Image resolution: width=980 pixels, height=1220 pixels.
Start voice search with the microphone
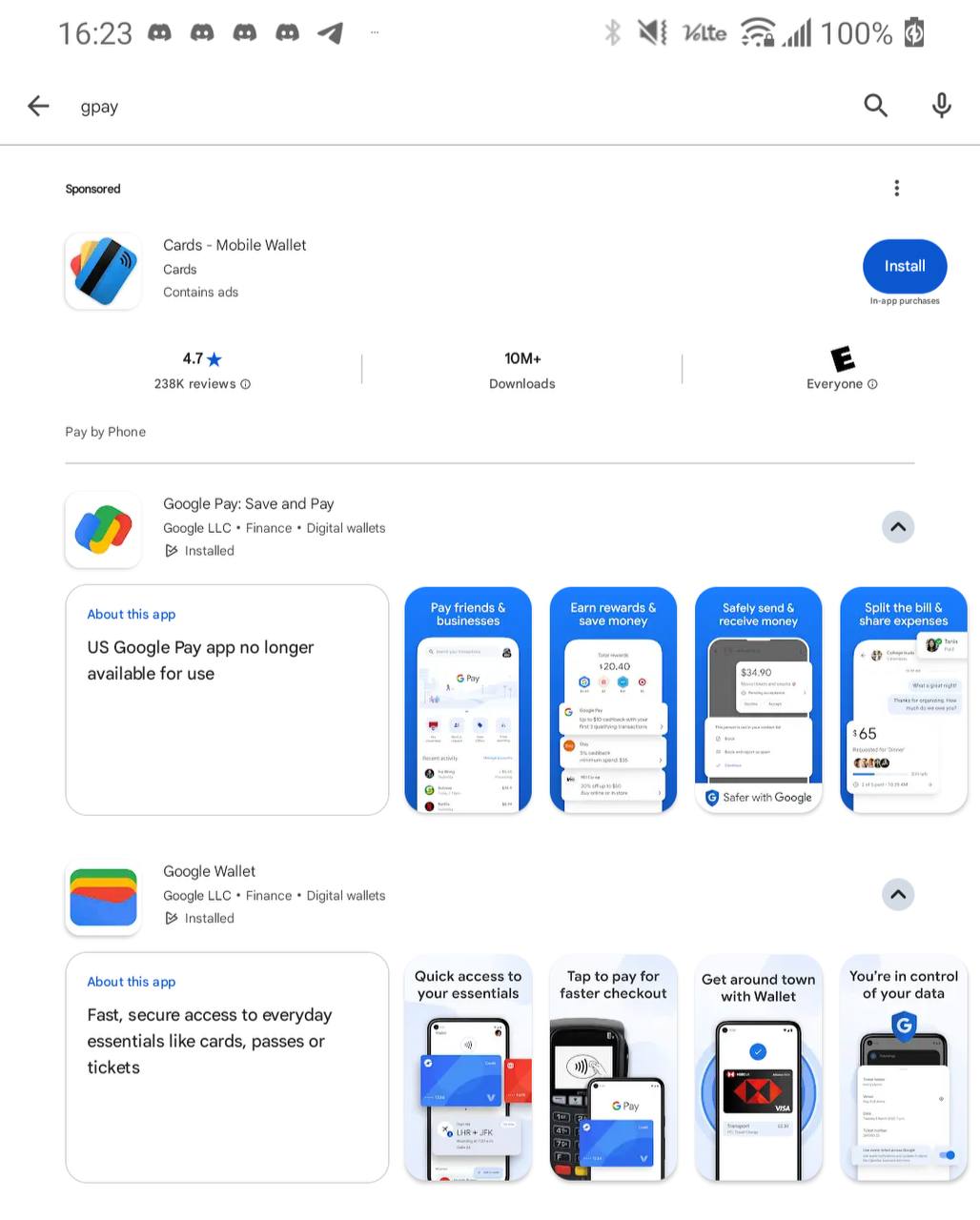(x=941, y=106)
